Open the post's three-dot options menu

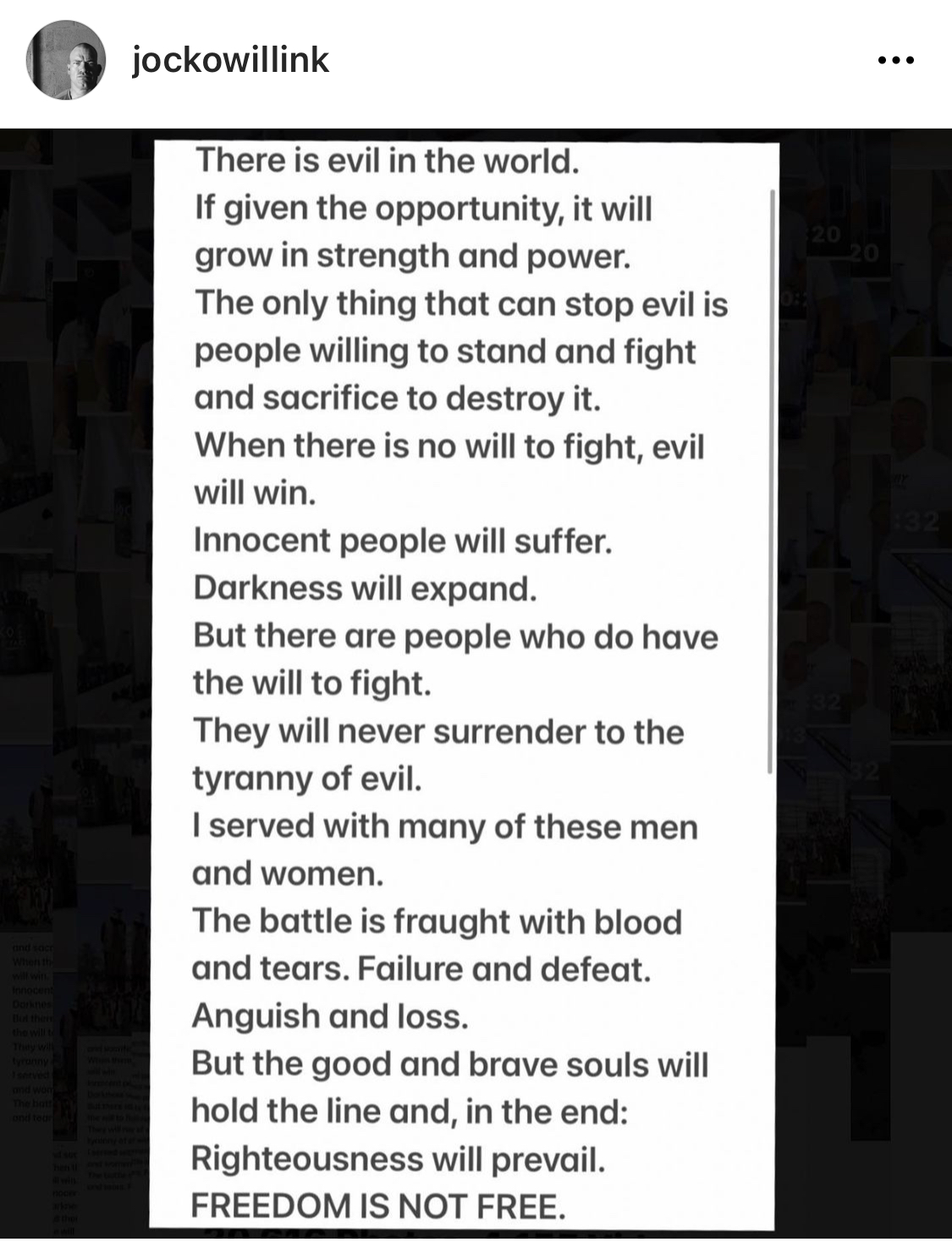pos(895,61)
